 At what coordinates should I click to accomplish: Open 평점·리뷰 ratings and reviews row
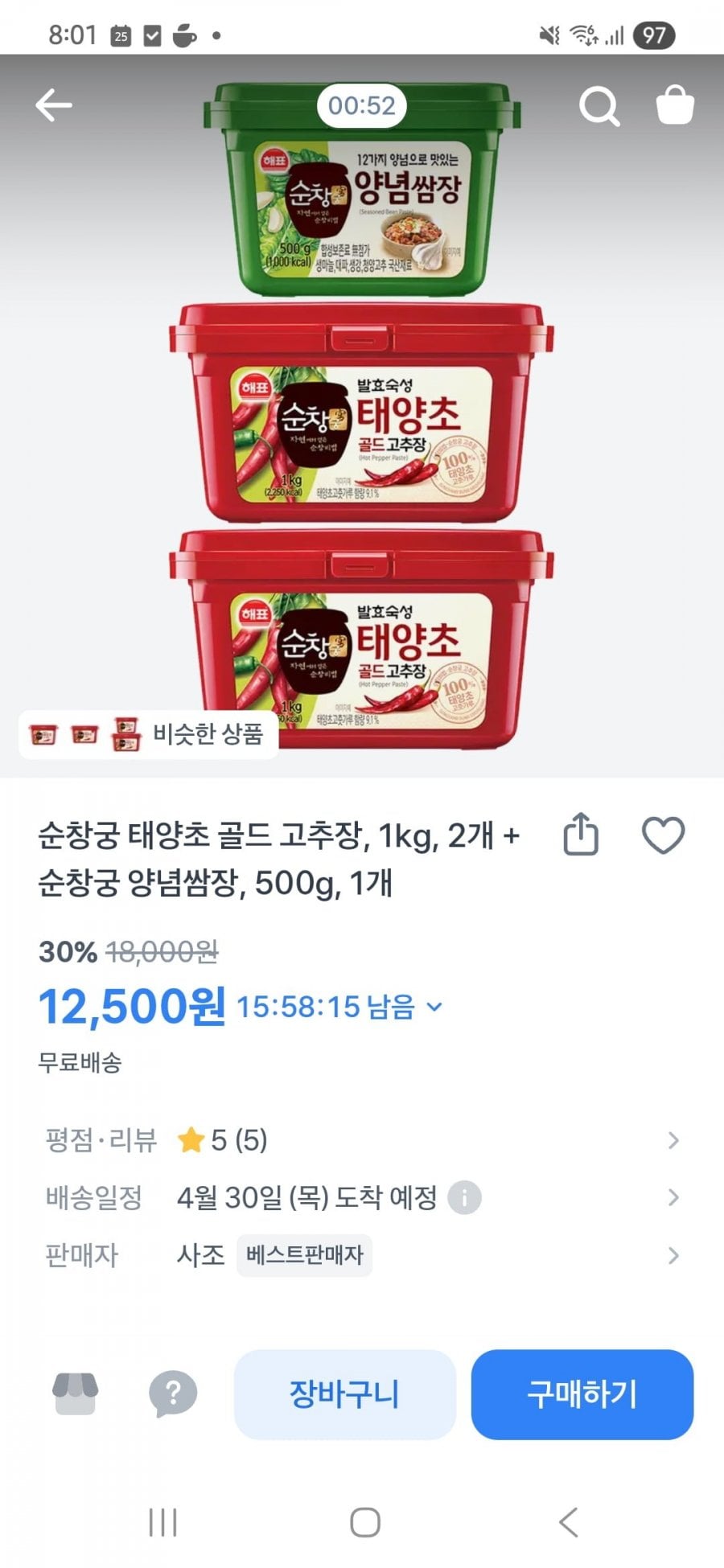click(362, 1140)
